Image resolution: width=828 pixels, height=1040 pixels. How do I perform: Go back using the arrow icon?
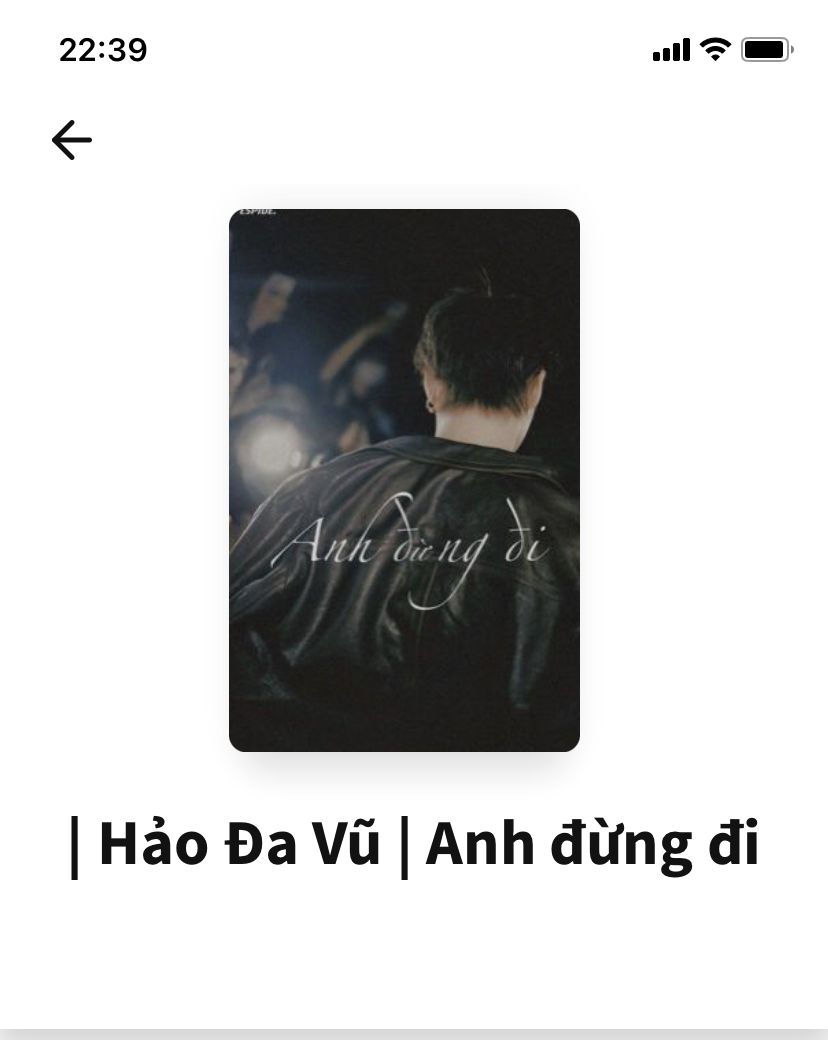tap(72, 140)
